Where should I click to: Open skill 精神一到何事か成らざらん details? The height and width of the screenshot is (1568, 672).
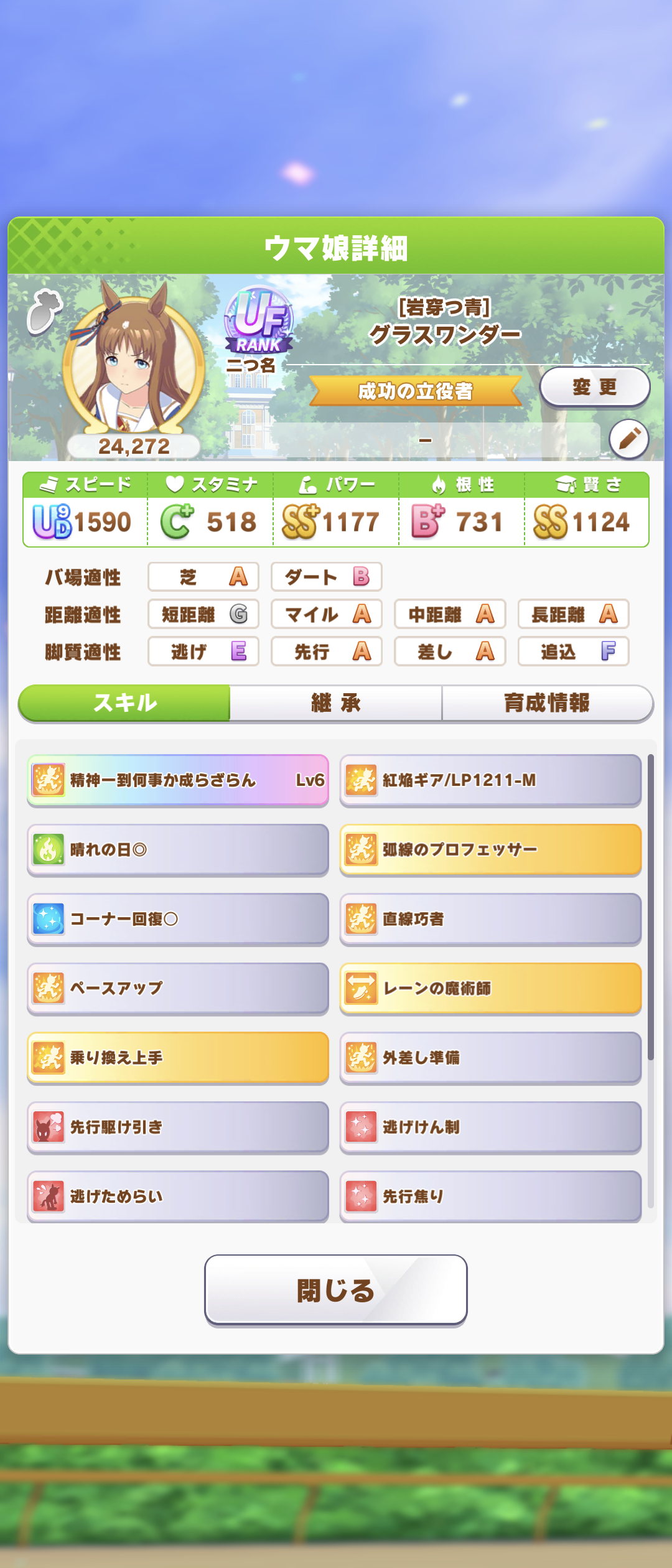178,780
